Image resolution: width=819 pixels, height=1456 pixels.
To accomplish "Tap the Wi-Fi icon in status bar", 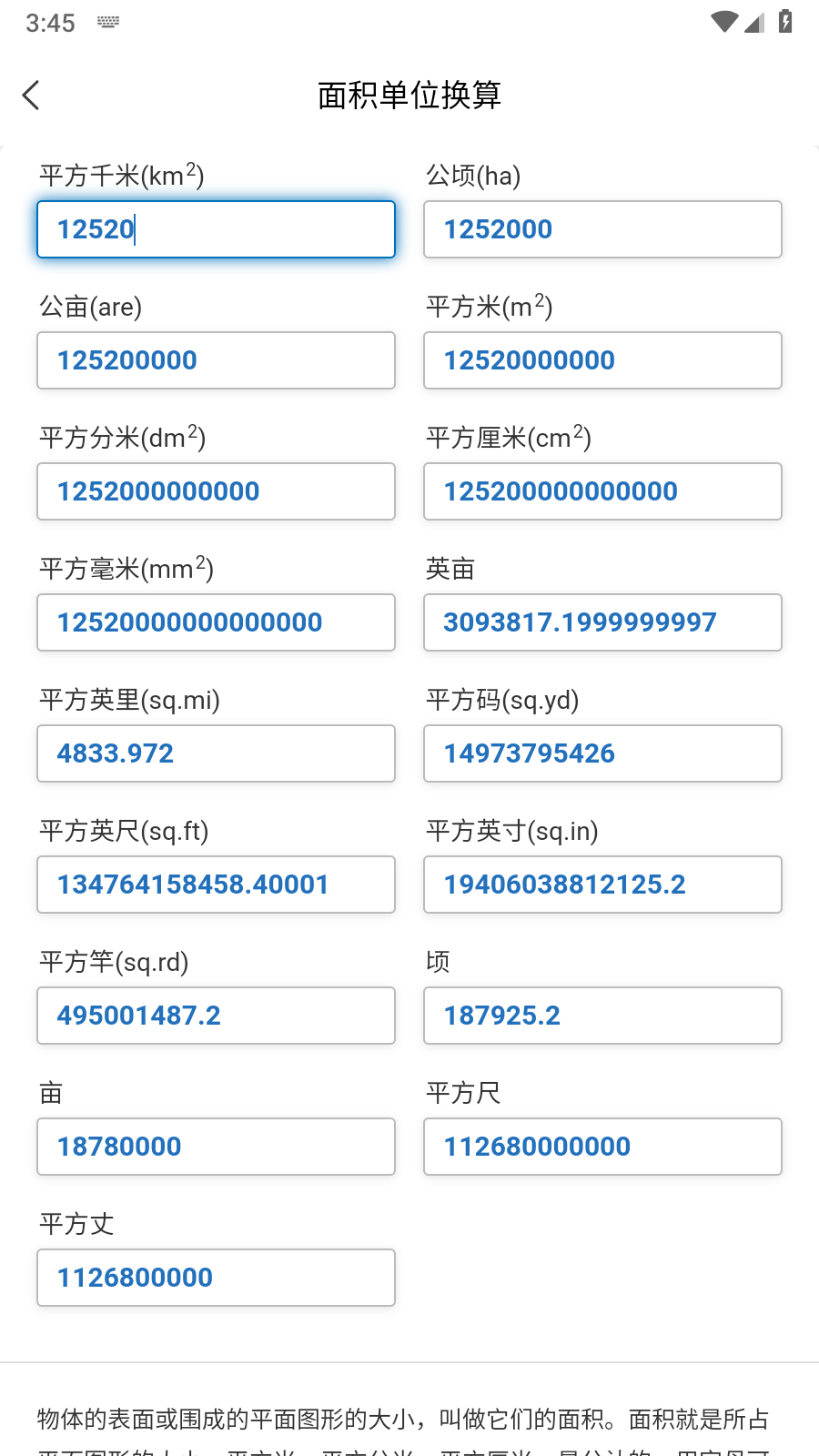I will (x=725, y=22).
